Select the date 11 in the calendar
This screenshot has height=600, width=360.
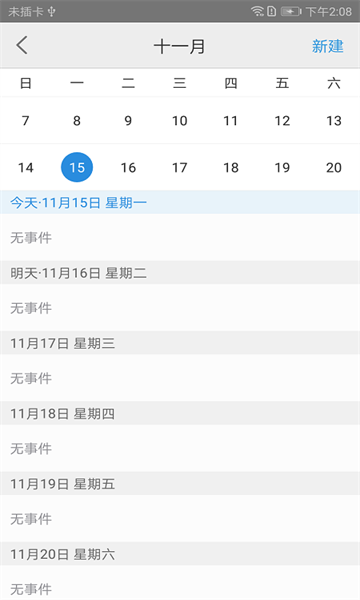(231, 121)
